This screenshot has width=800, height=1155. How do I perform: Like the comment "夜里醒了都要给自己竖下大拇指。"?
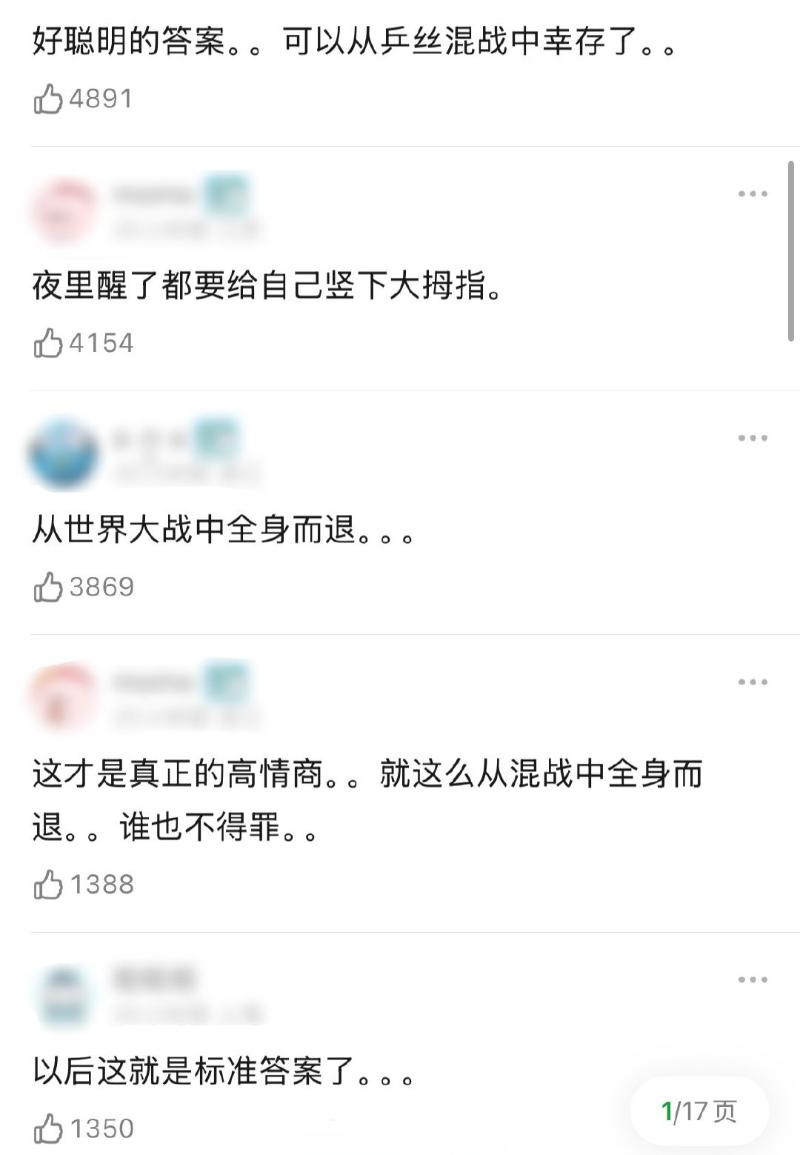click(x=48, y=343)
